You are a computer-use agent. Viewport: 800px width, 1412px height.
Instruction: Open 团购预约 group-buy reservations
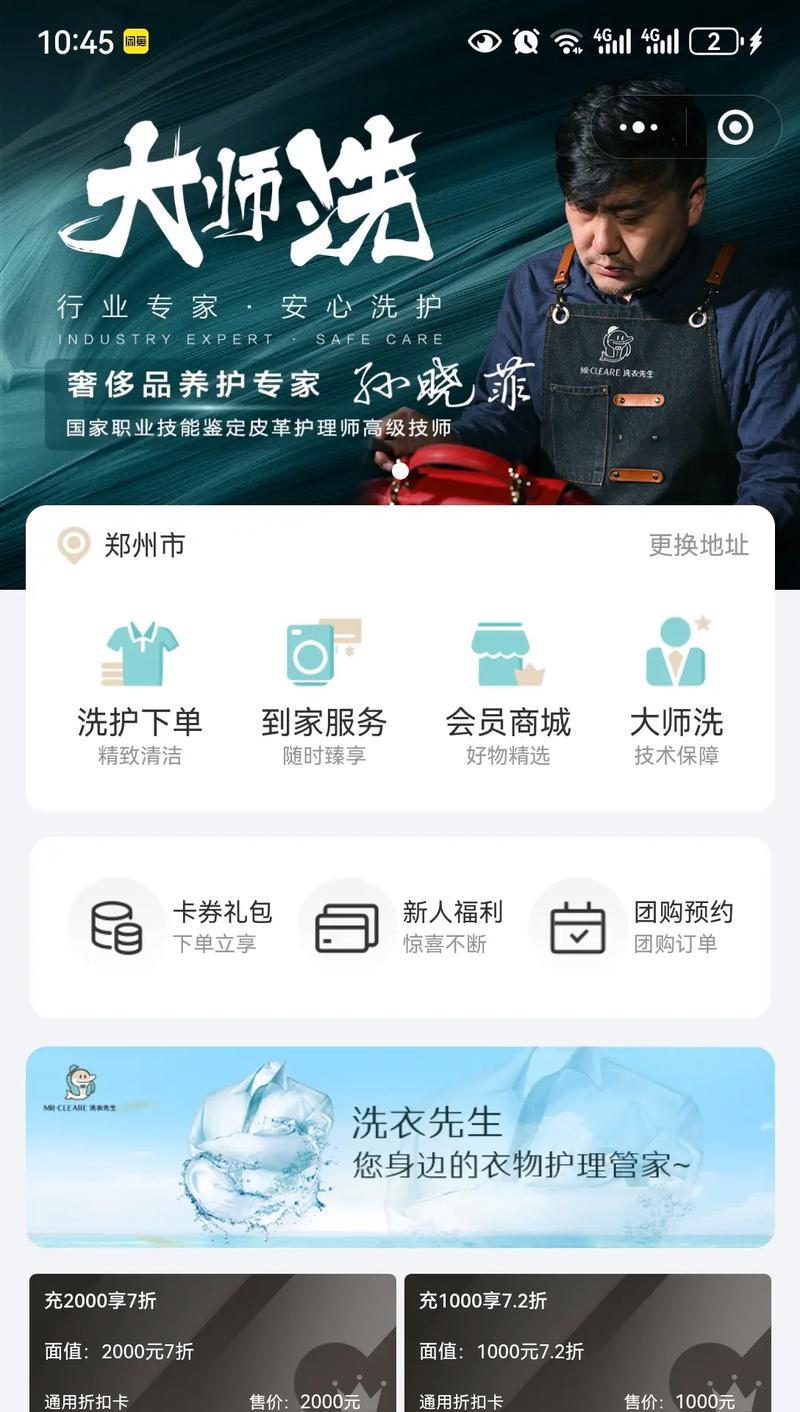click(632, 927)
